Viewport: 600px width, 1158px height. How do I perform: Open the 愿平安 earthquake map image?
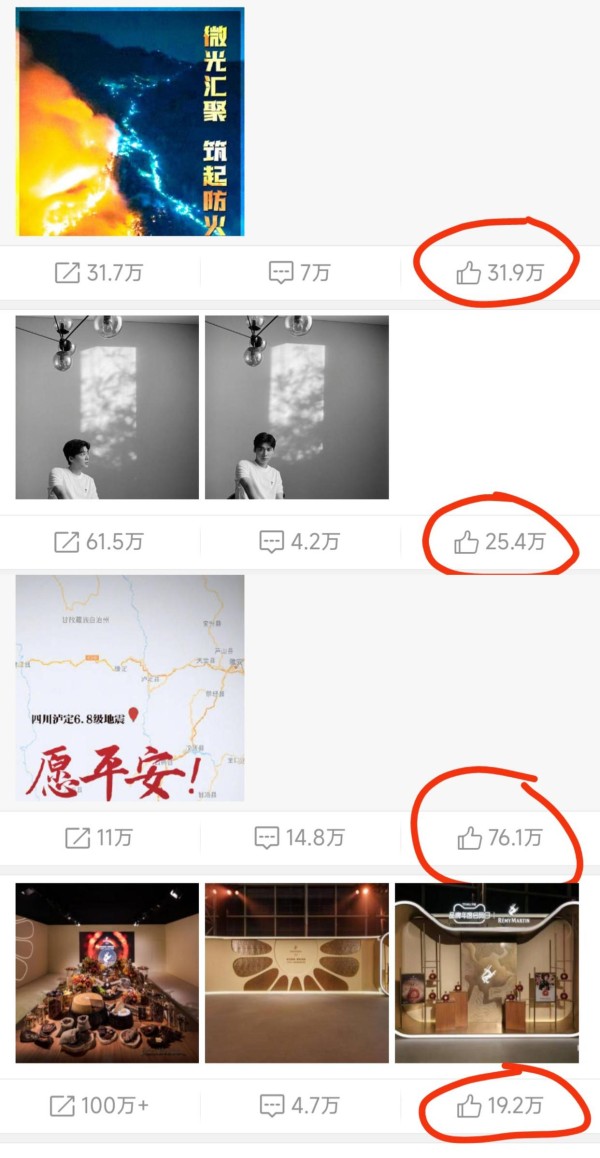coord(130,688)
